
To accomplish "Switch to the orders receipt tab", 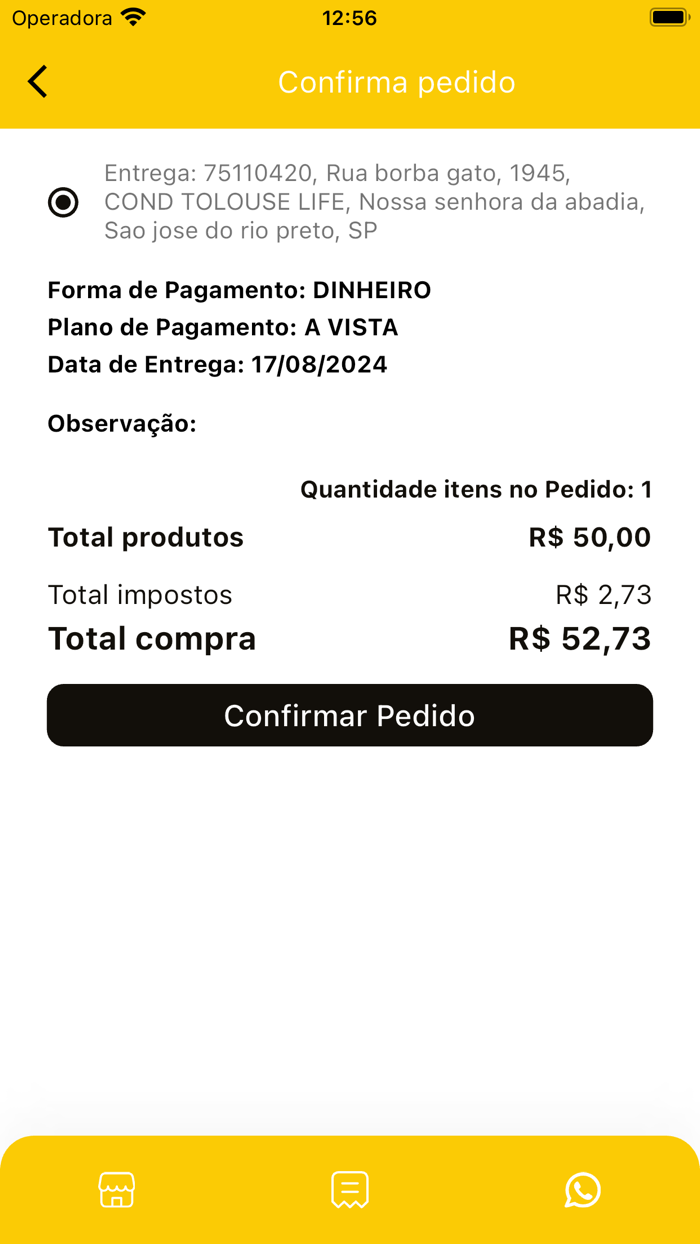I will [350, 1190].
